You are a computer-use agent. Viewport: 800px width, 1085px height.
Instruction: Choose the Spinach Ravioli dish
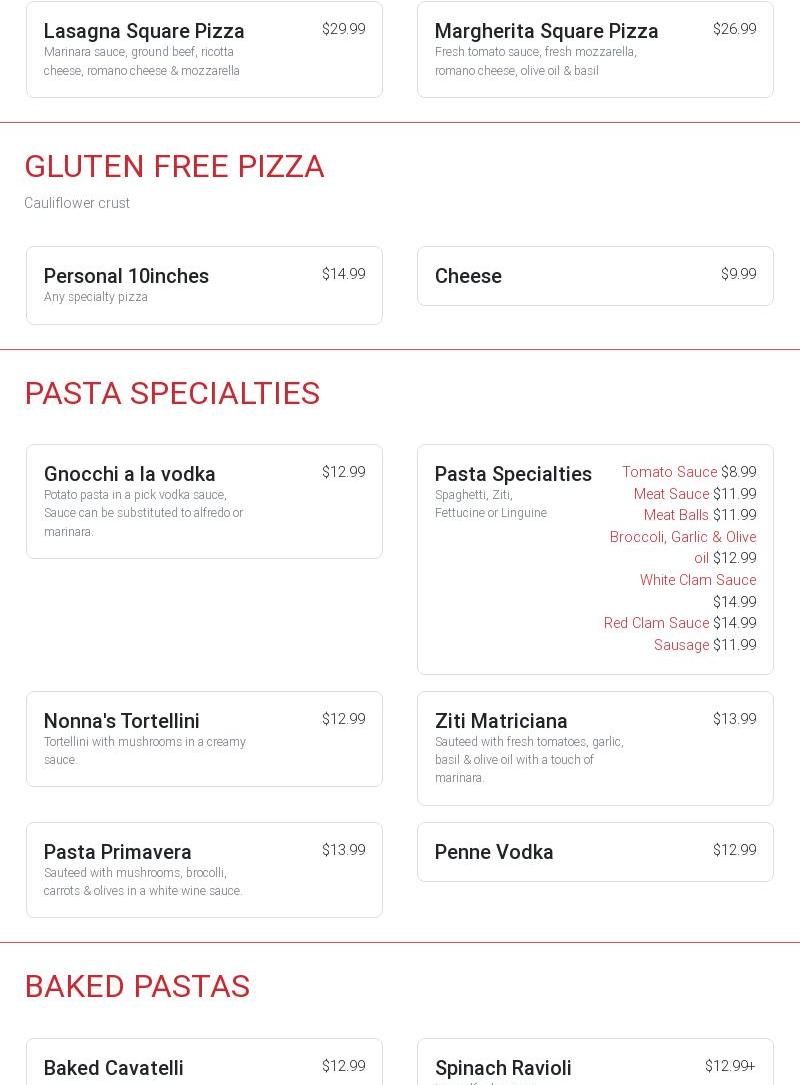pos(595,1066)
